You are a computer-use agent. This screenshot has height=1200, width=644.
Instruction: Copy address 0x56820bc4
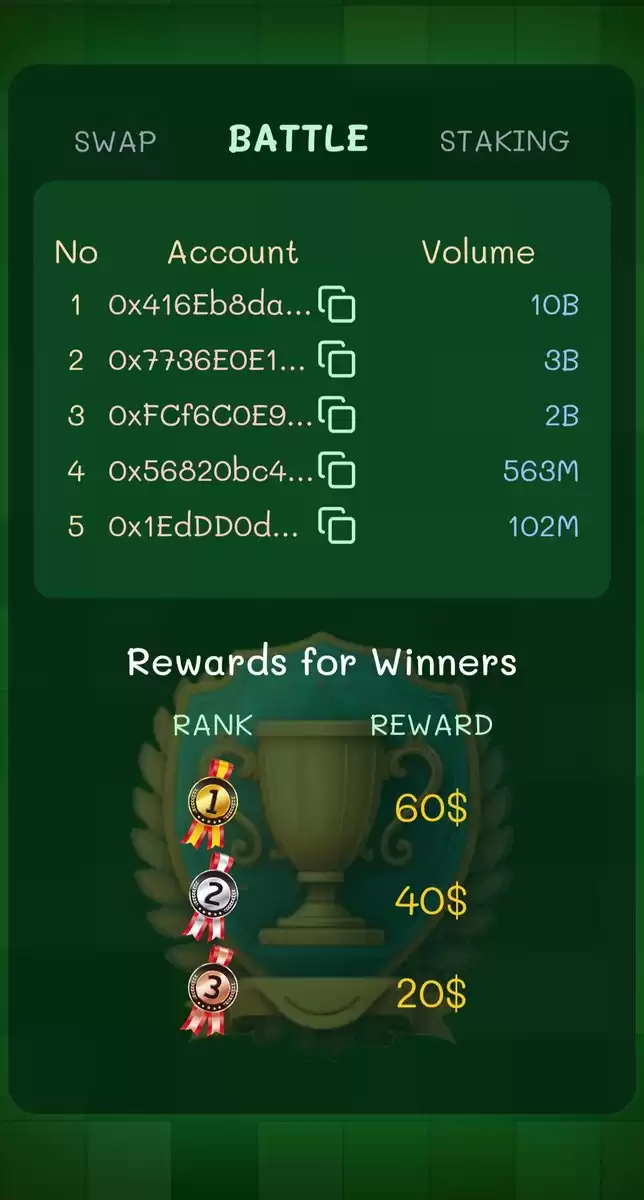(x=338, y=470)
